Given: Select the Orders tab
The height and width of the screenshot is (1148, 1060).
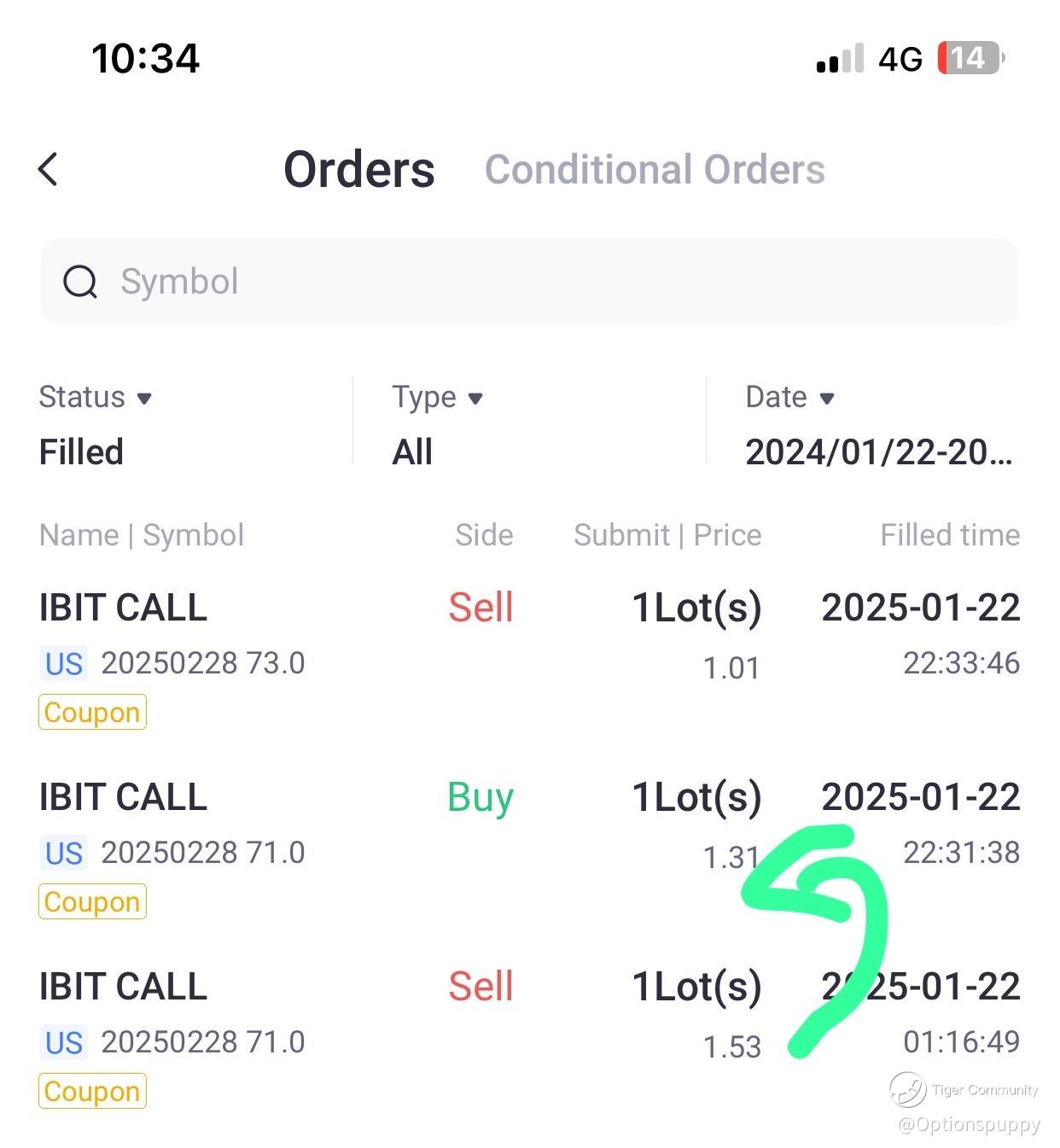Looking at the screenshot, I should pyautogui.click(x=358, y=169).
